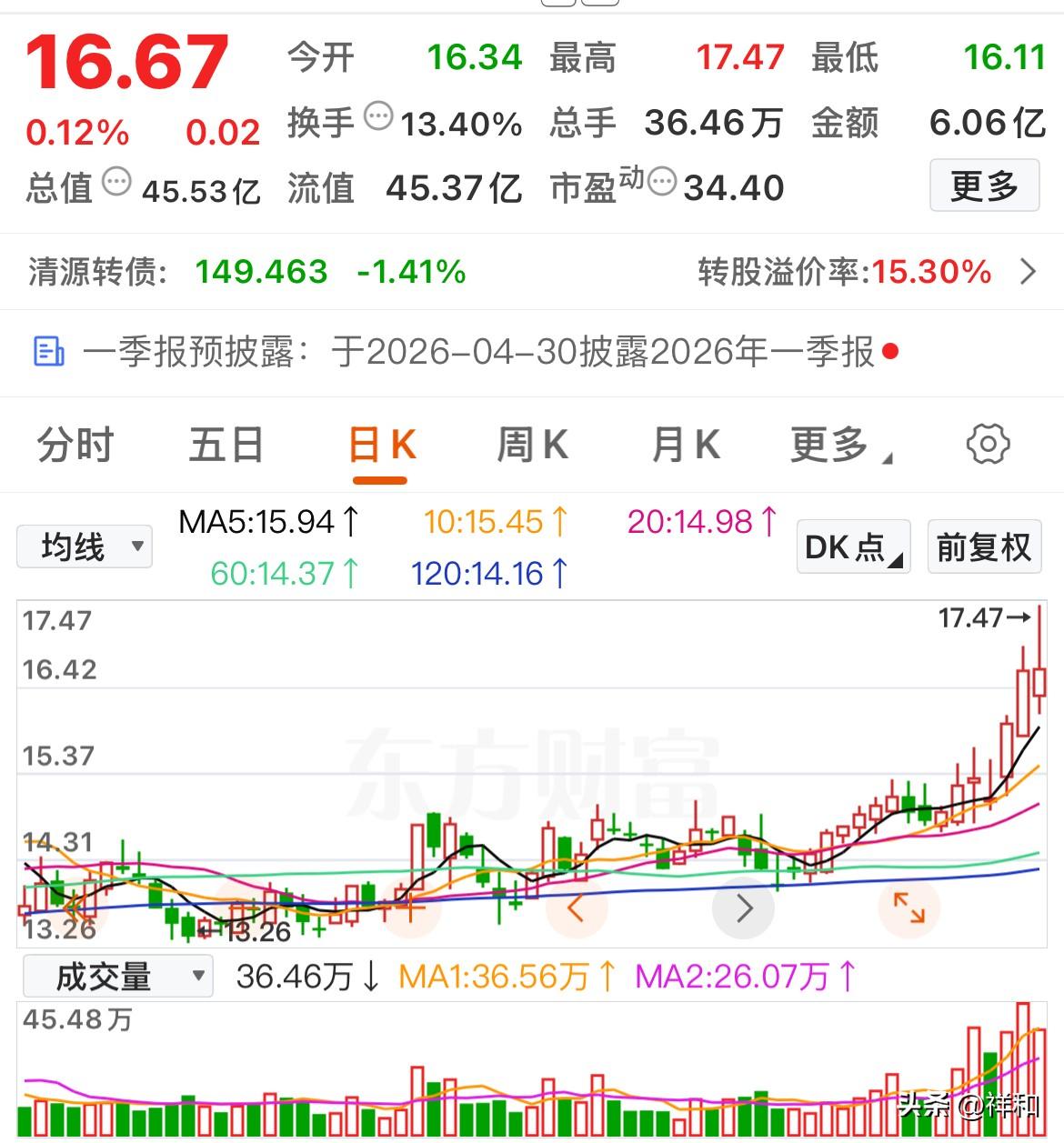The width and height of the screenshot is (1064, 1143).
Task: Switch to the 周K chart tab
Action: tap(532, 445)
